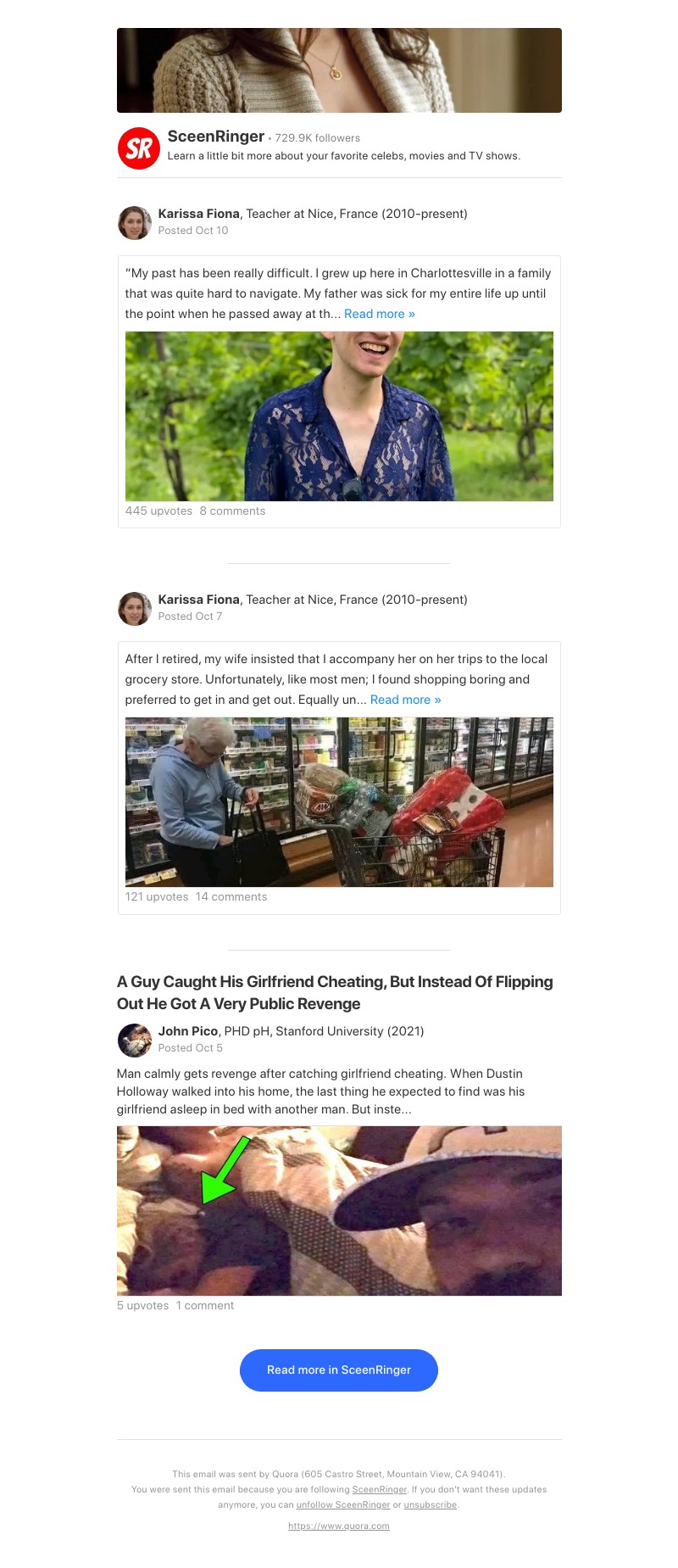Tap Read more on the Oct 7 post
The width and height of the screenshot is (678, 1568).
pyautogui.click(x=405, y=700)
